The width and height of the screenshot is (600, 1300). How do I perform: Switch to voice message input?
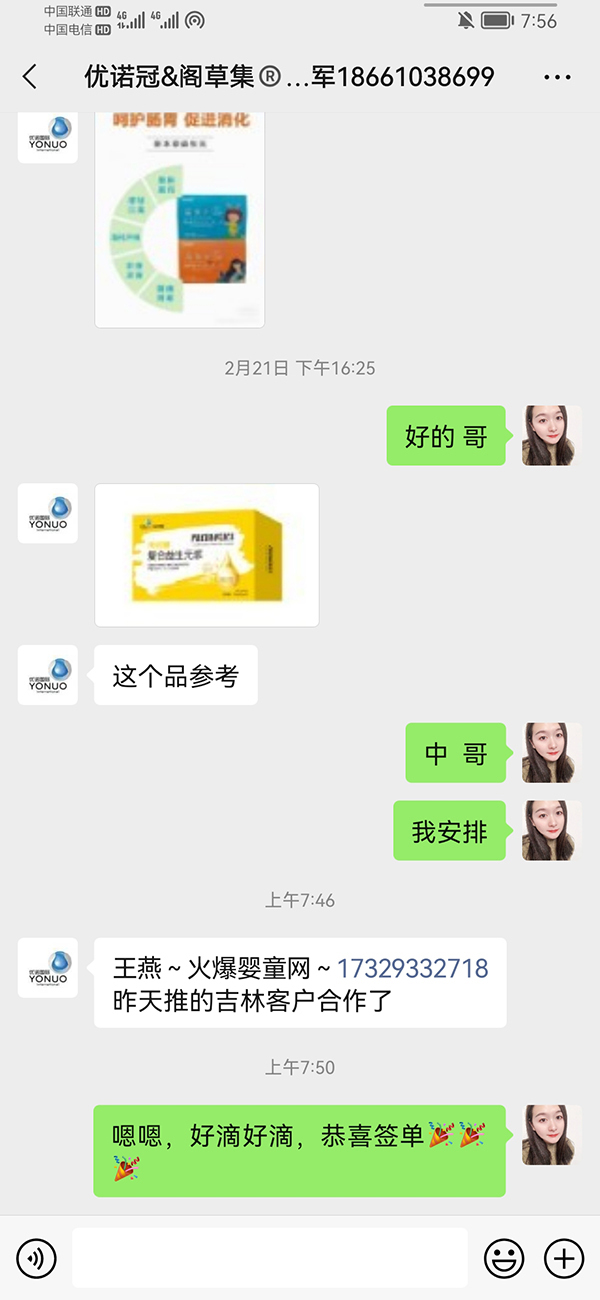(x=37, y=1258)
